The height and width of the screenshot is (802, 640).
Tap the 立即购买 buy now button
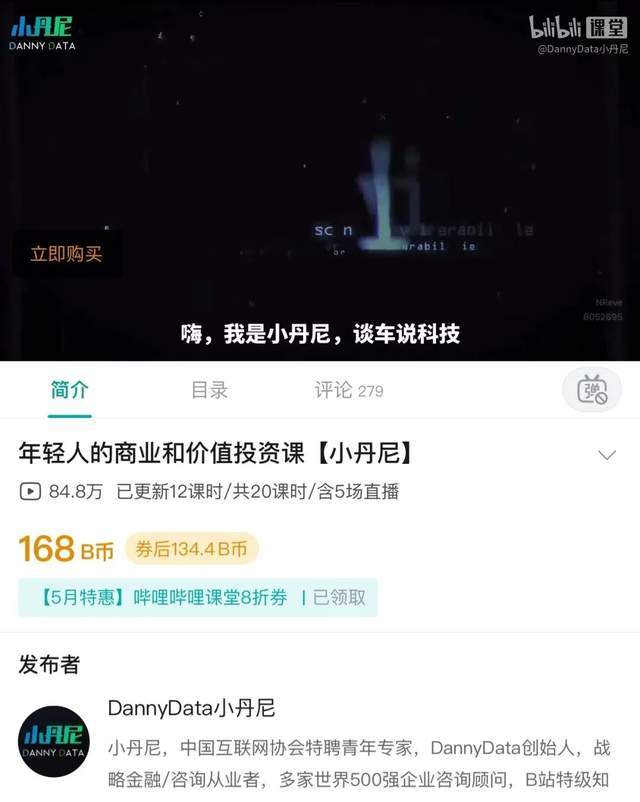pyautogui.click(x=66, y=254)
